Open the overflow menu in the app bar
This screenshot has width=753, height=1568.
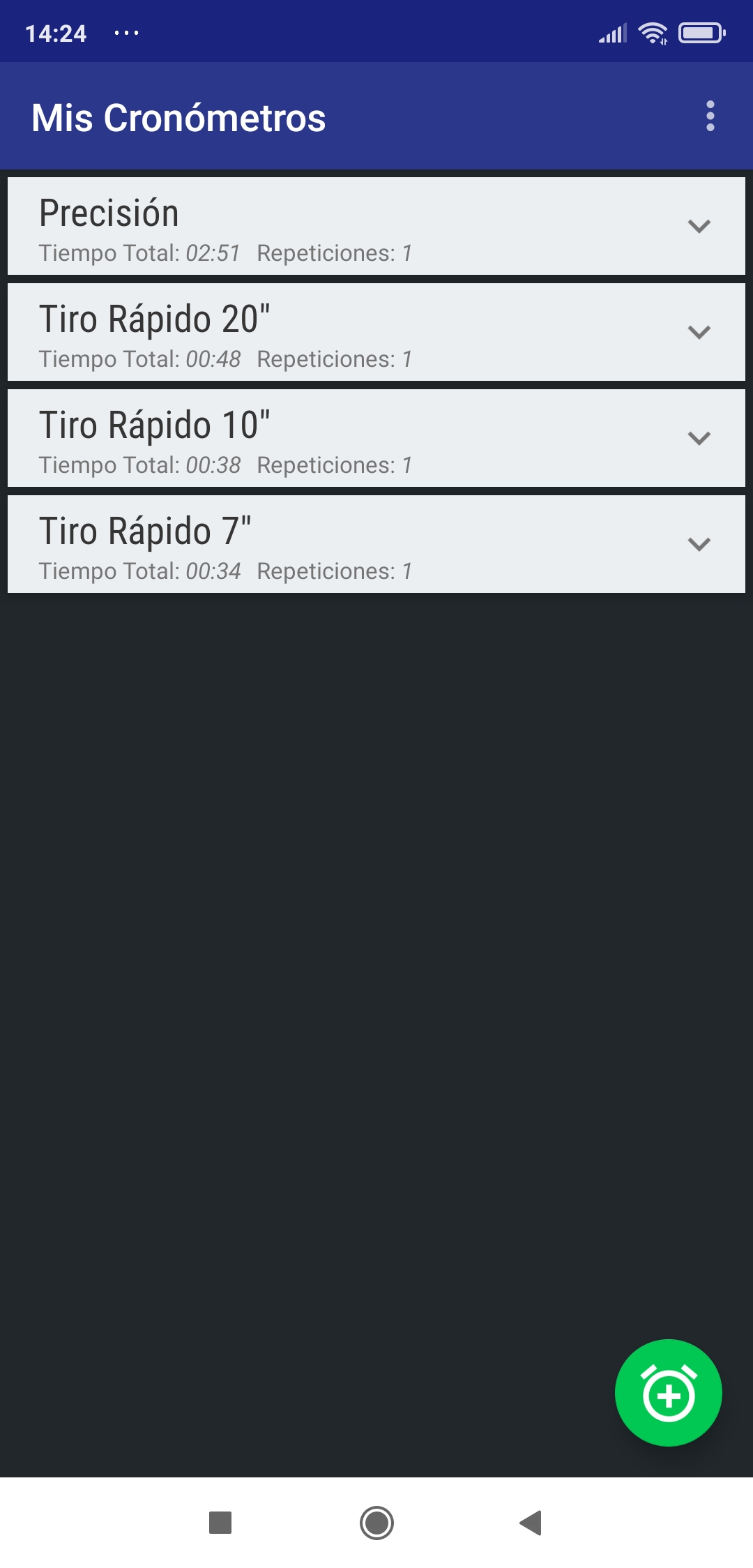coord(710,116)
